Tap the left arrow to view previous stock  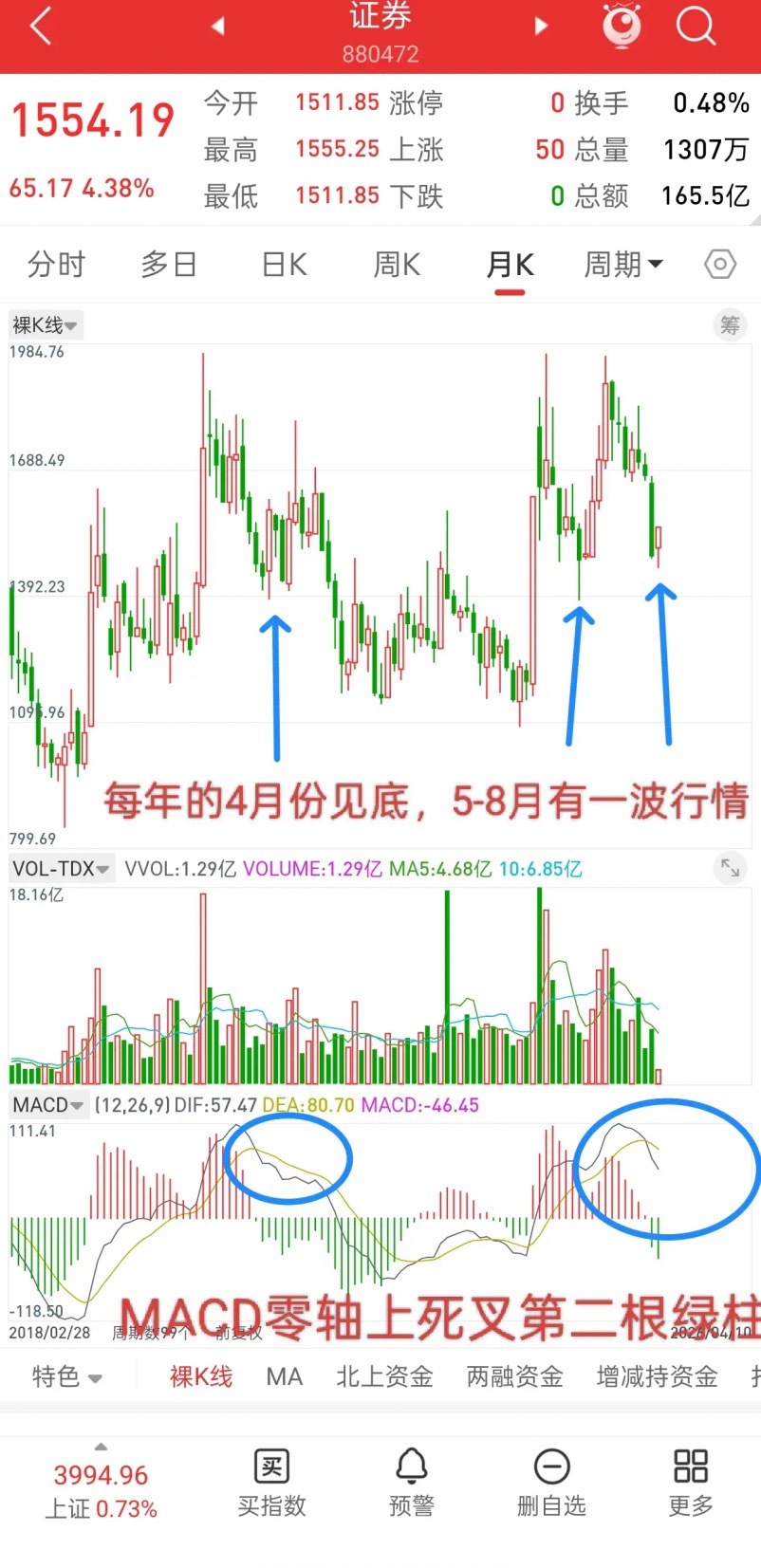(216, 27)
